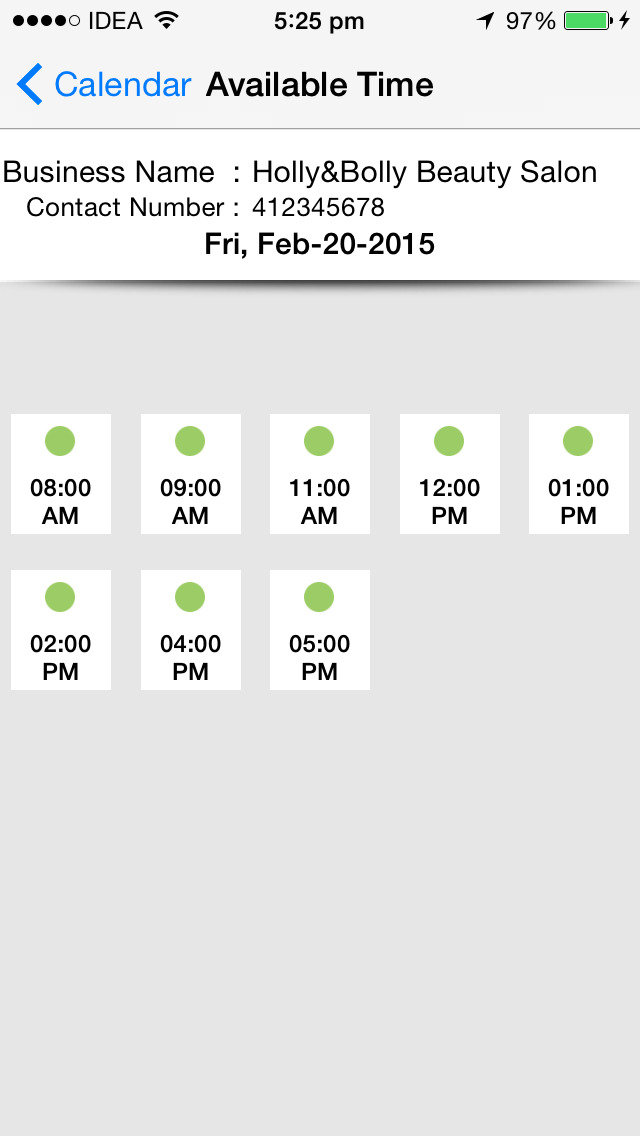Choose the 09:00 AM slot

(191, 474)
